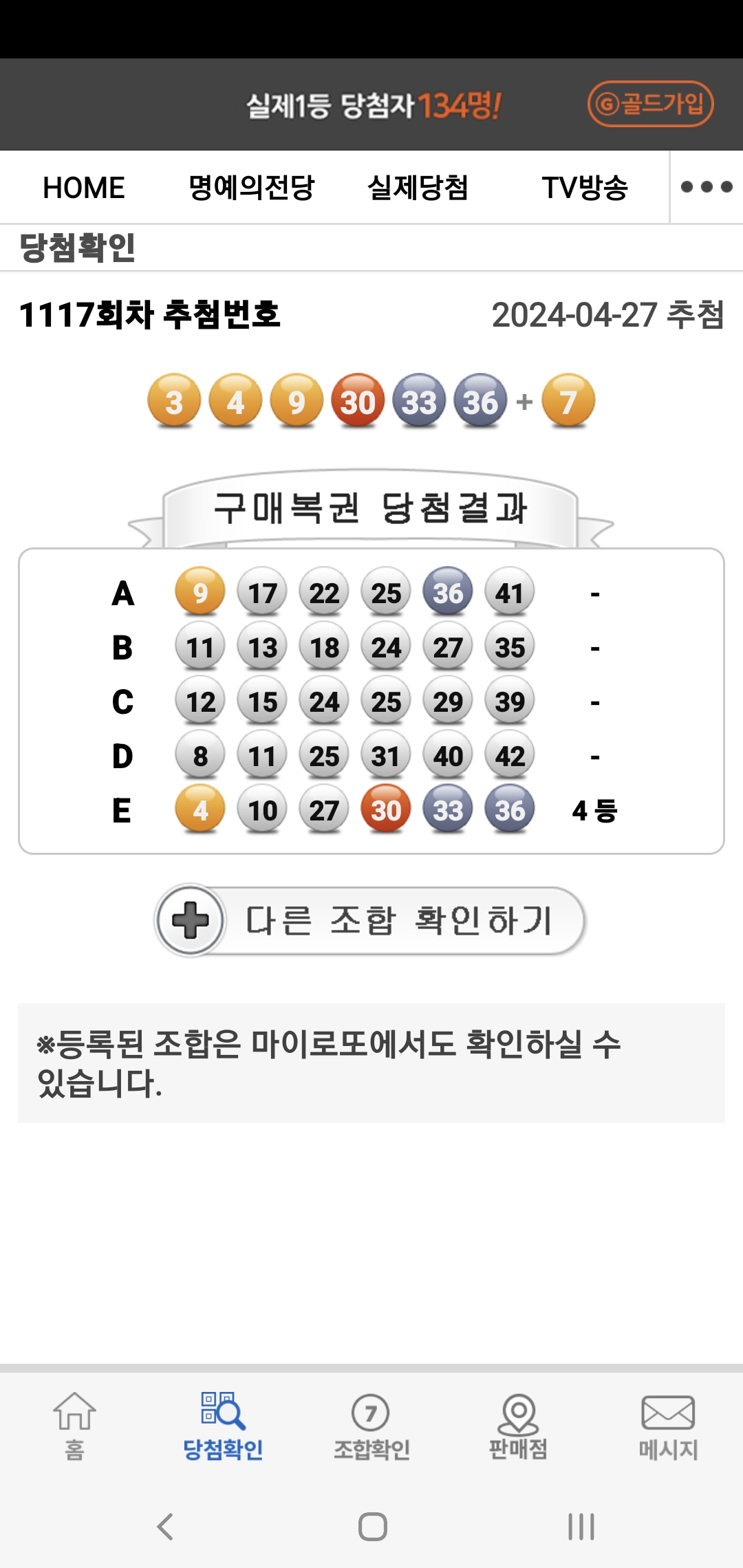This screenshot has height=1568, width=743.
Task: Open the three-dot more menu
Action: click(706, 187)
